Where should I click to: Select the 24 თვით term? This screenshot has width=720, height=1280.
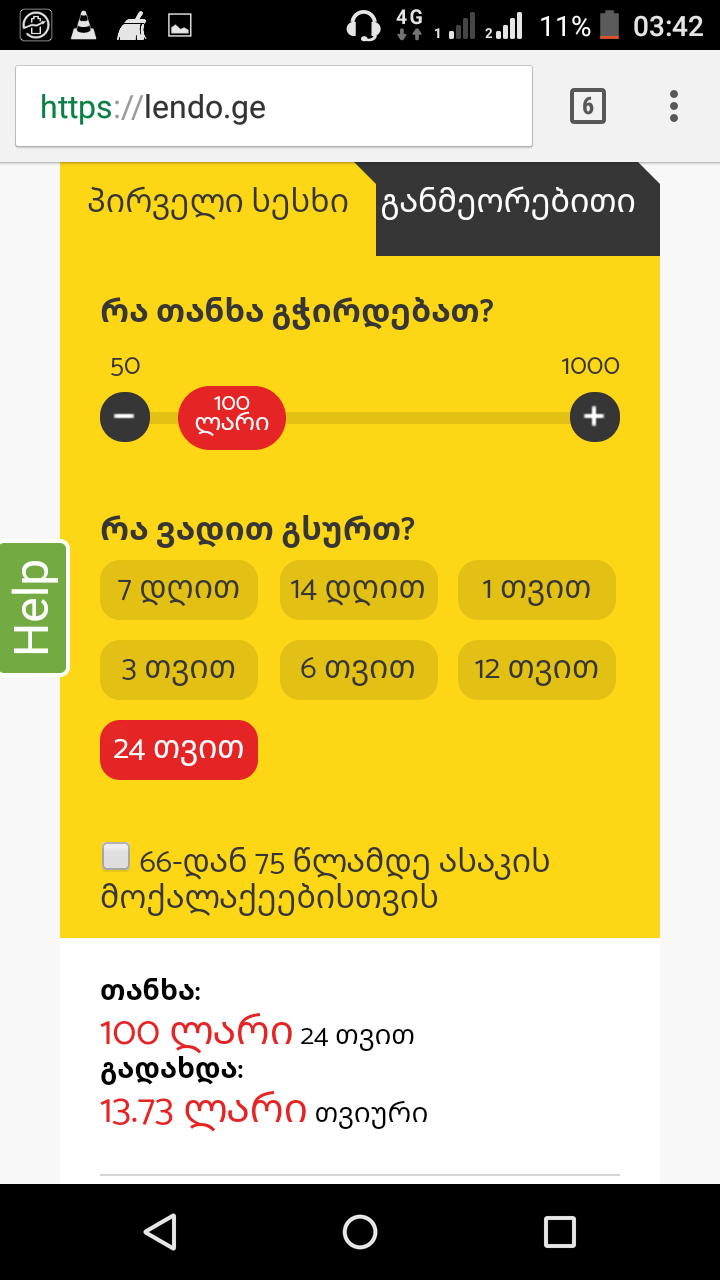pyautogui.click(x=179, y=750)
